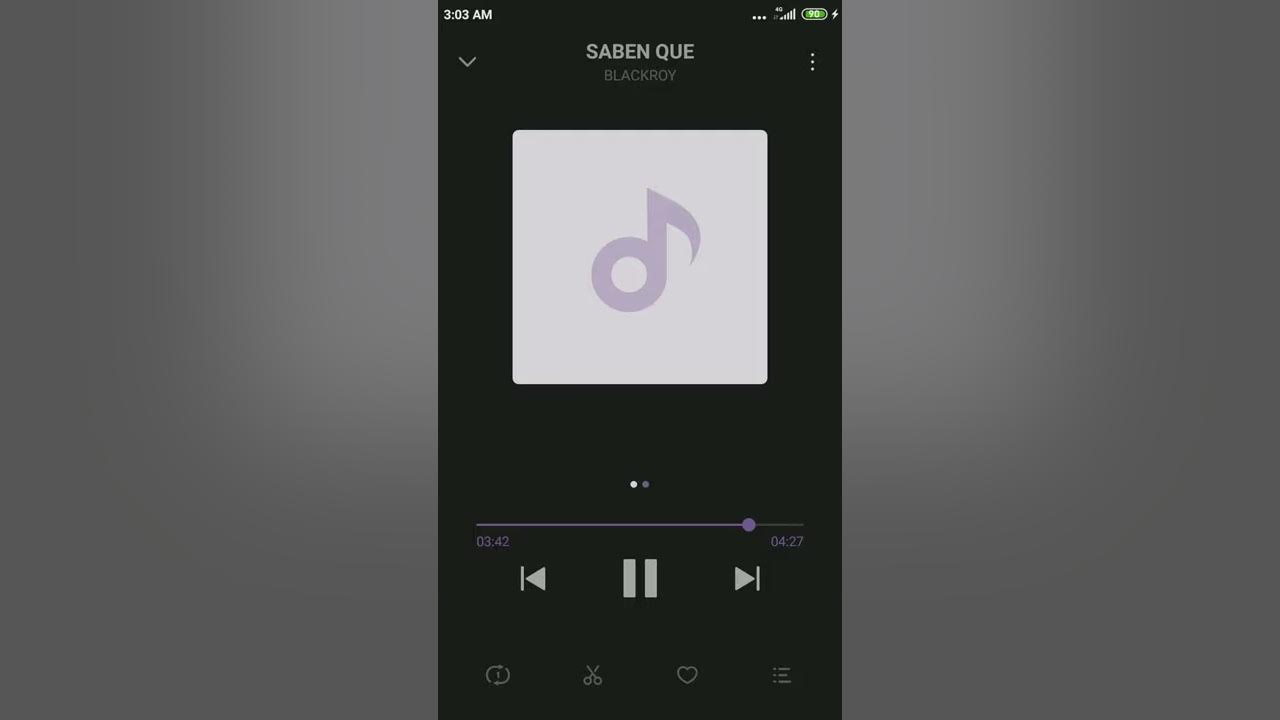The width and height of the screenshot is (1280, 720).
Task: Tap the album art cover
Action: coord(640,257)
